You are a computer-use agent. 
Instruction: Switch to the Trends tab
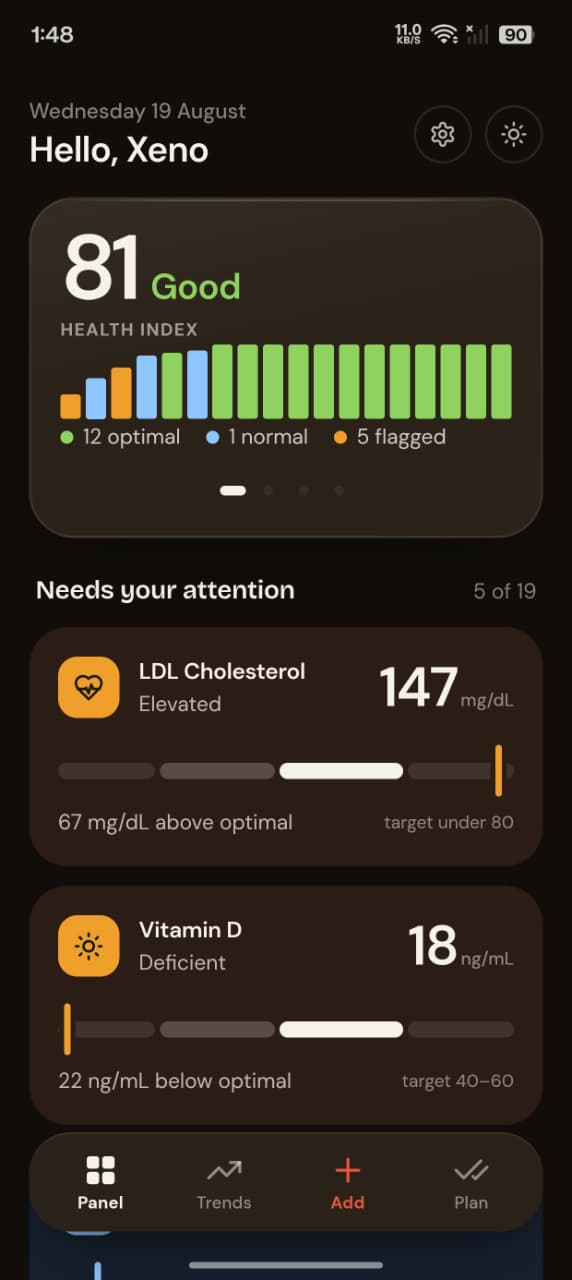coord(224,1184)
